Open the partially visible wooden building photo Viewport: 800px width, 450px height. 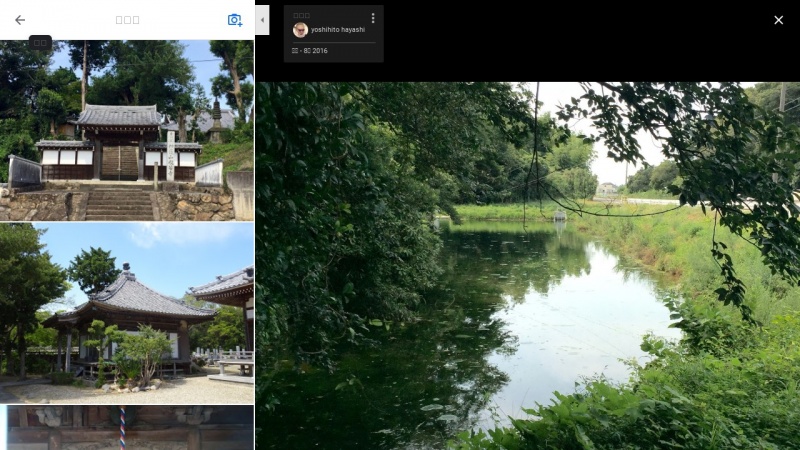[x=127, y=428]
